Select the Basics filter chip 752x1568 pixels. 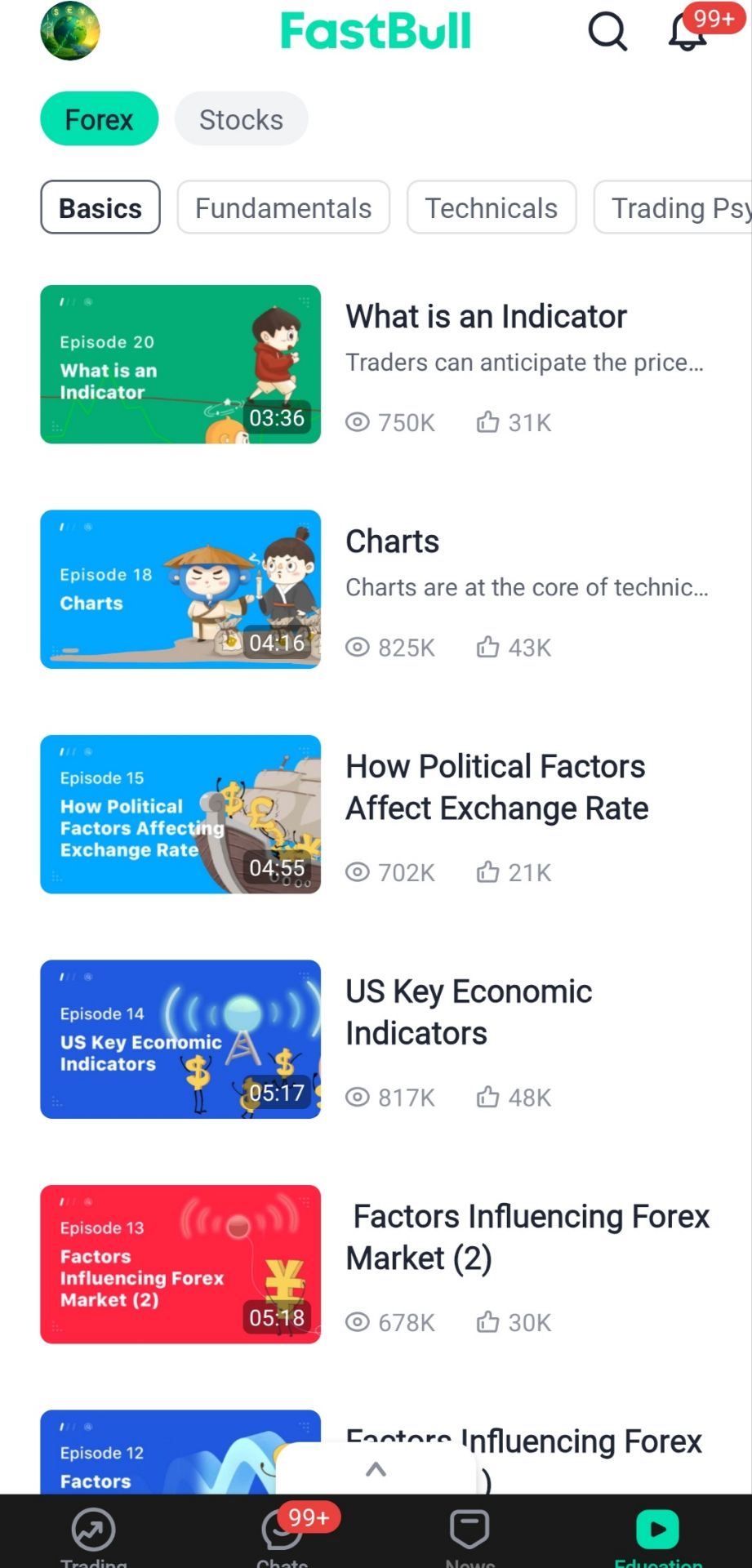pos(100,207)
